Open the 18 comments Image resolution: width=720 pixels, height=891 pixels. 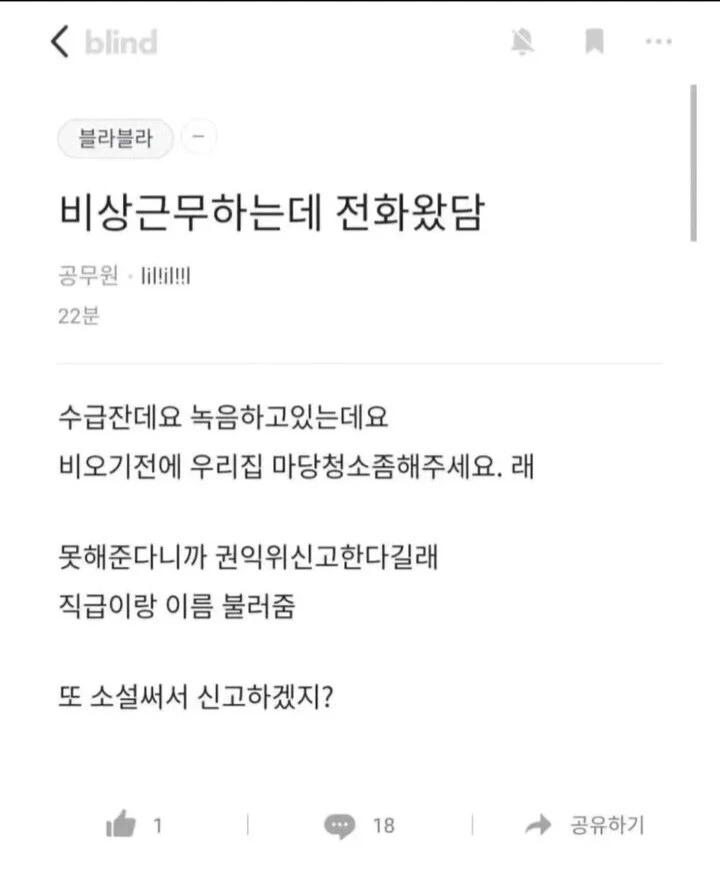point(359,825)
